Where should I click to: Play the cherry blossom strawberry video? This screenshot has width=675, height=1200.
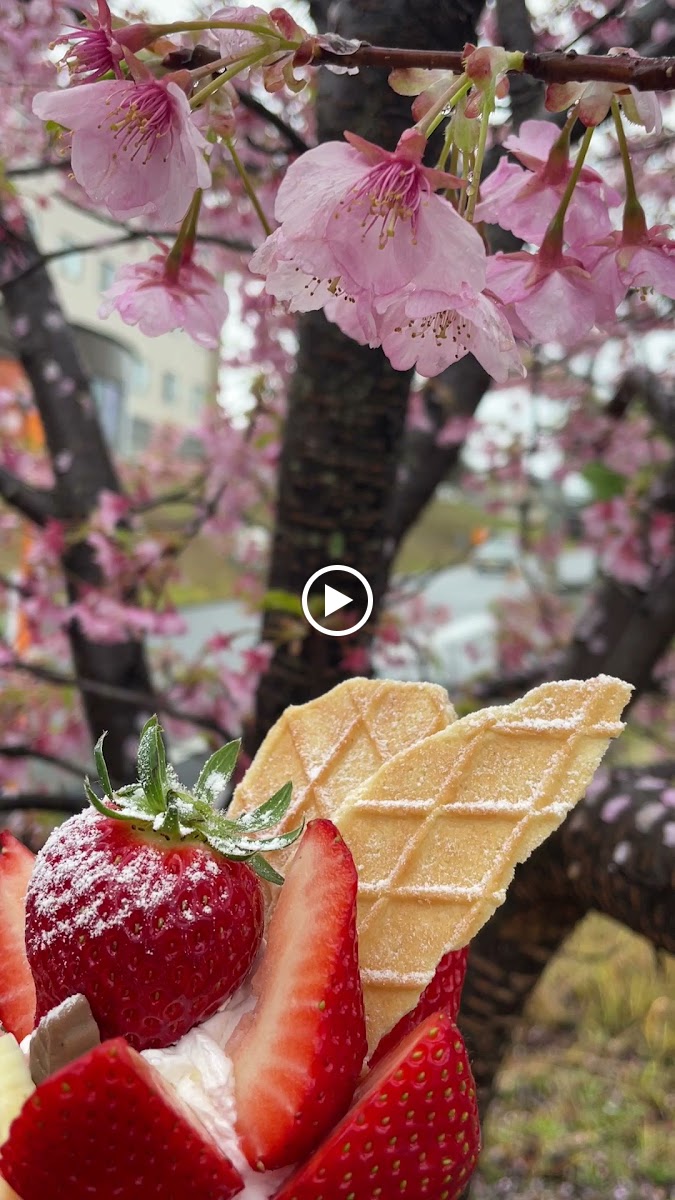(x=337, y=600)
